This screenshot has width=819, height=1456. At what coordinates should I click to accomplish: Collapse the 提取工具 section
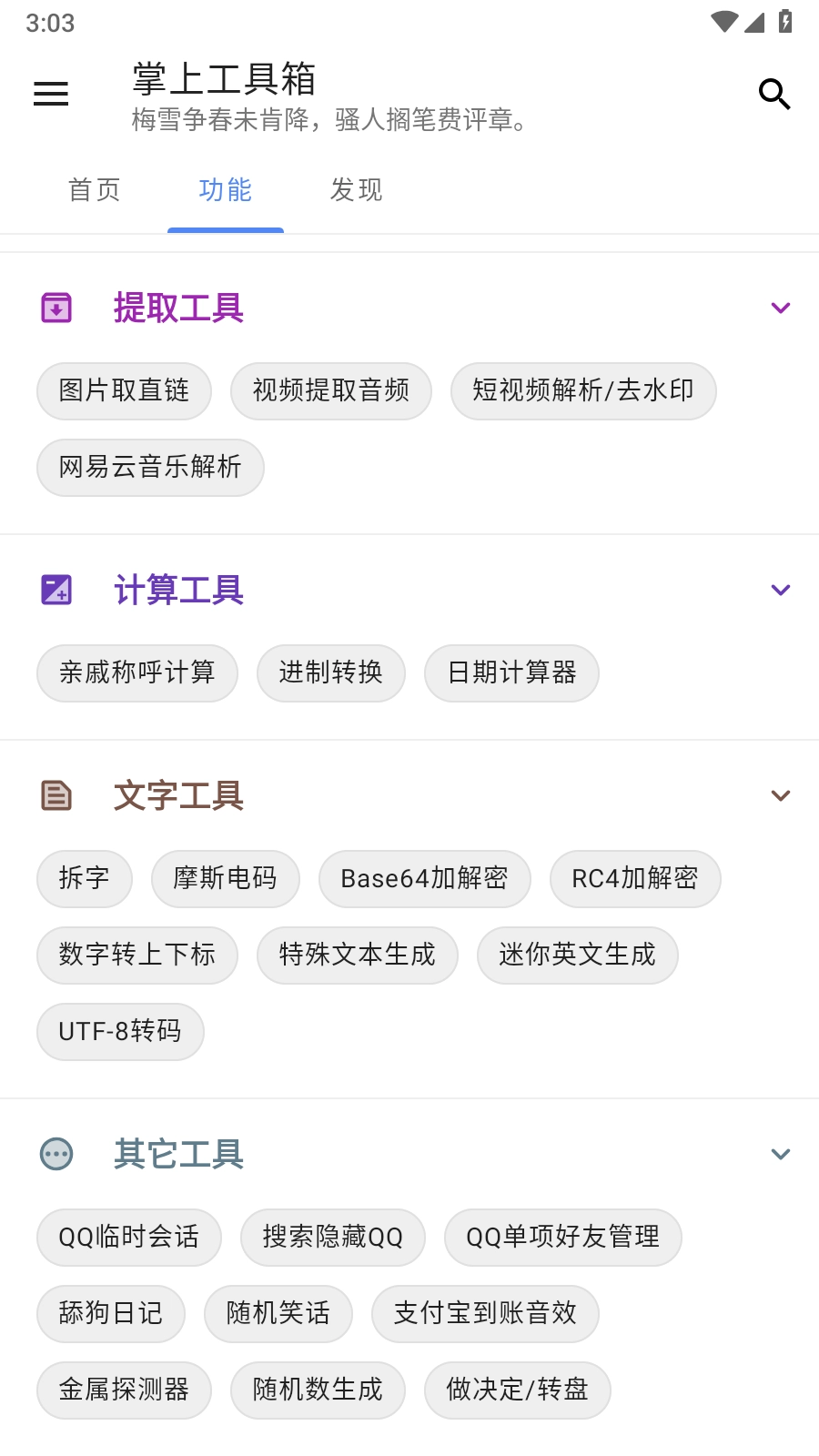click(780, 308)
